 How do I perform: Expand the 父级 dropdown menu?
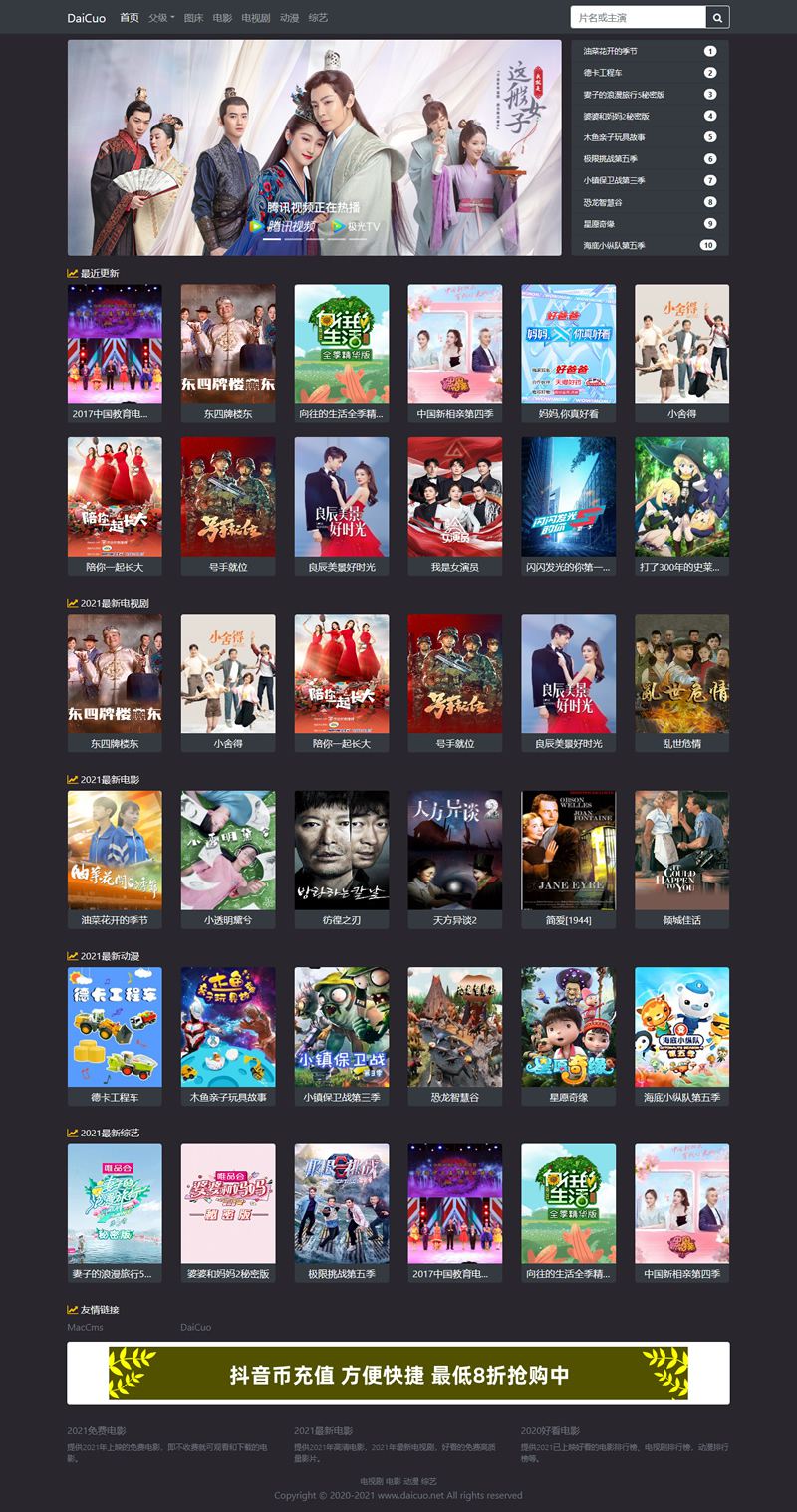(160, 18)
